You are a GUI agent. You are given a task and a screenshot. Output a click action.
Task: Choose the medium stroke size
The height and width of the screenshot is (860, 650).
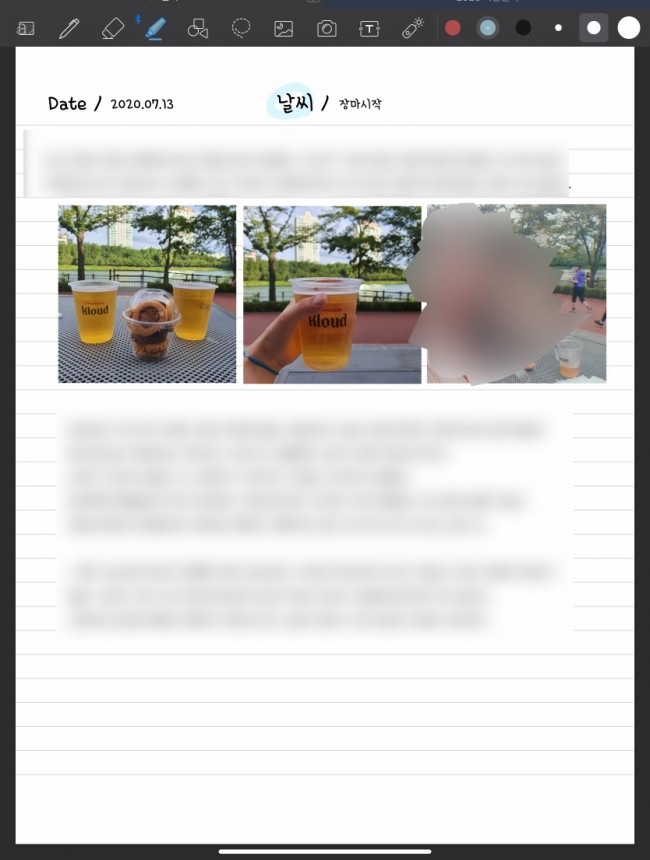coord(593,28)
